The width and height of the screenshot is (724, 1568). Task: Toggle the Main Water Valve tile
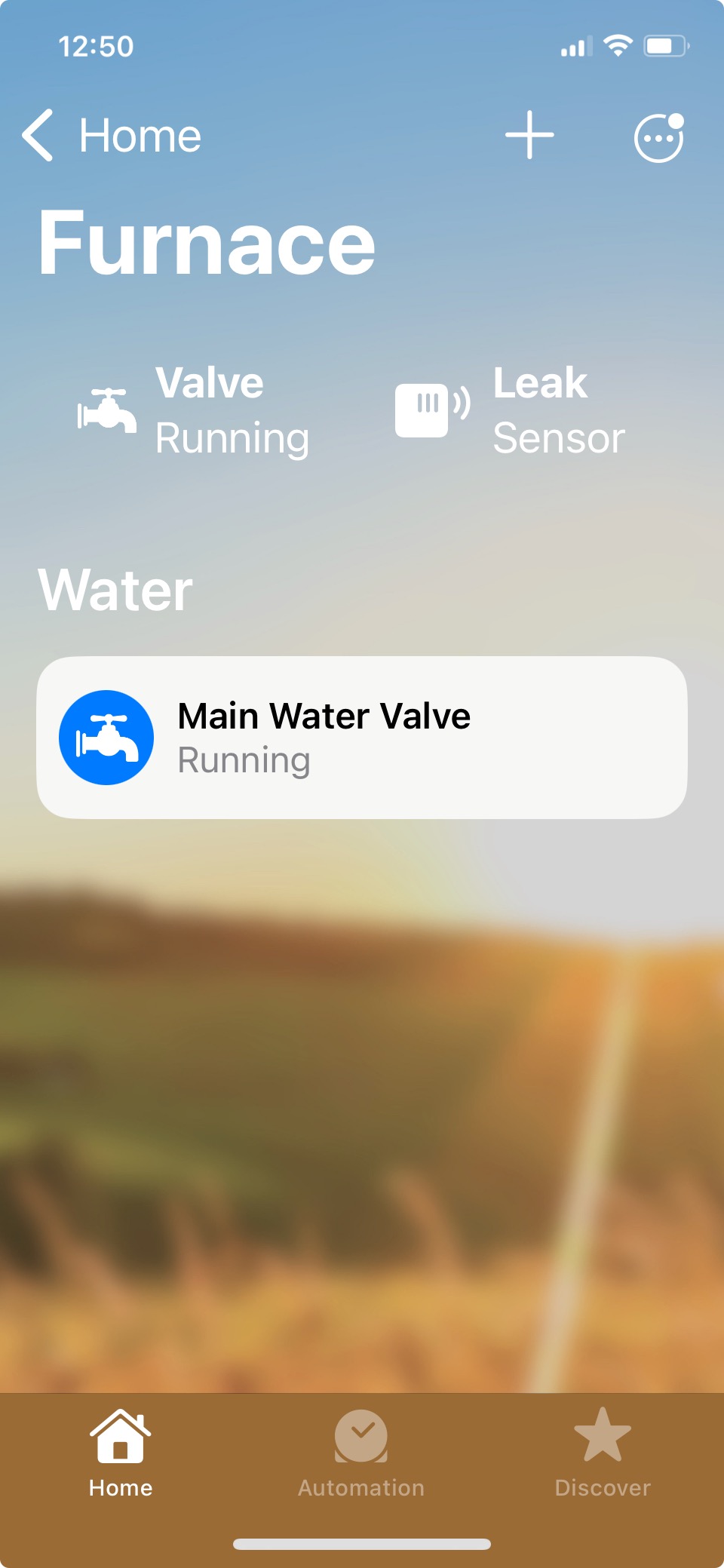(x=106, y=738)
